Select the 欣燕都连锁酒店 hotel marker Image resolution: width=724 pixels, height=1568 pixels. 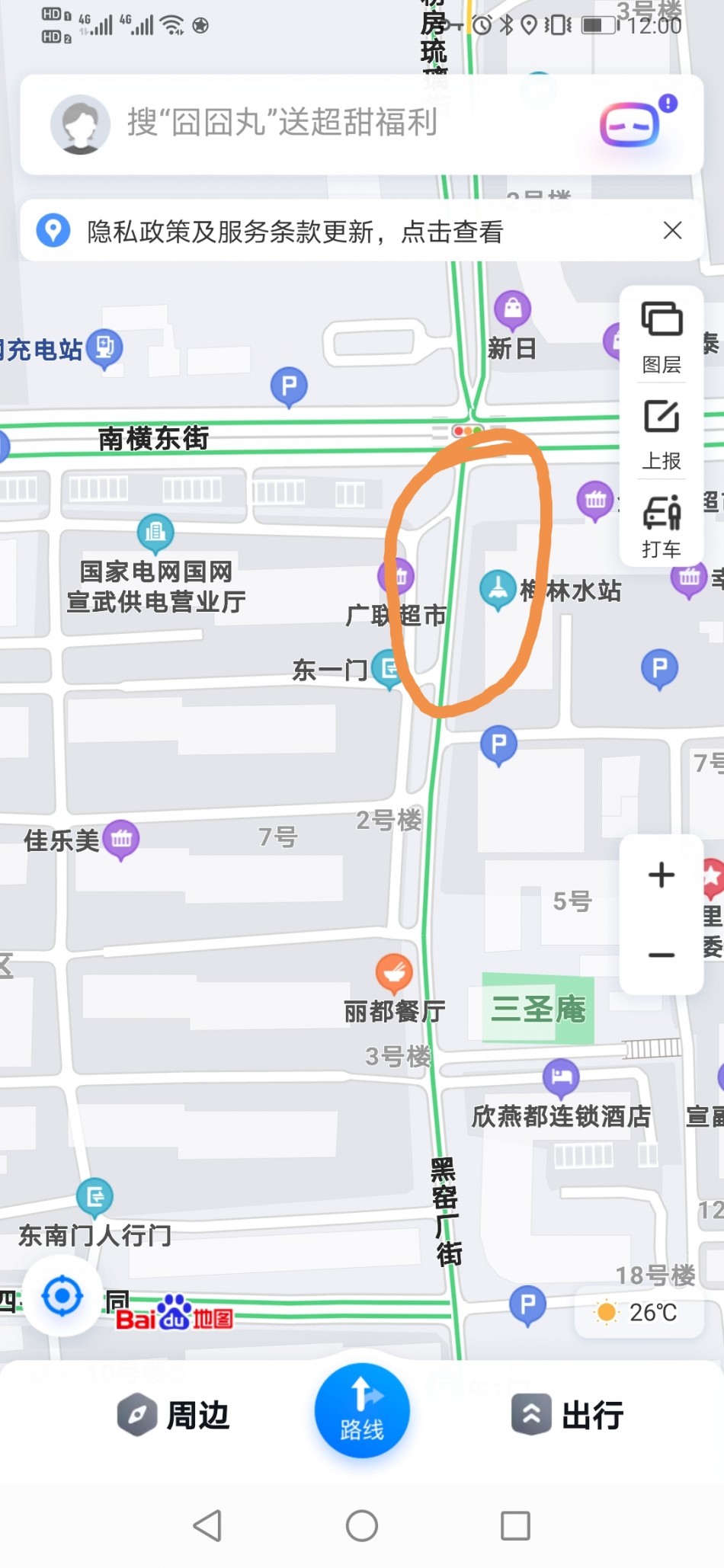(561, 1077)
